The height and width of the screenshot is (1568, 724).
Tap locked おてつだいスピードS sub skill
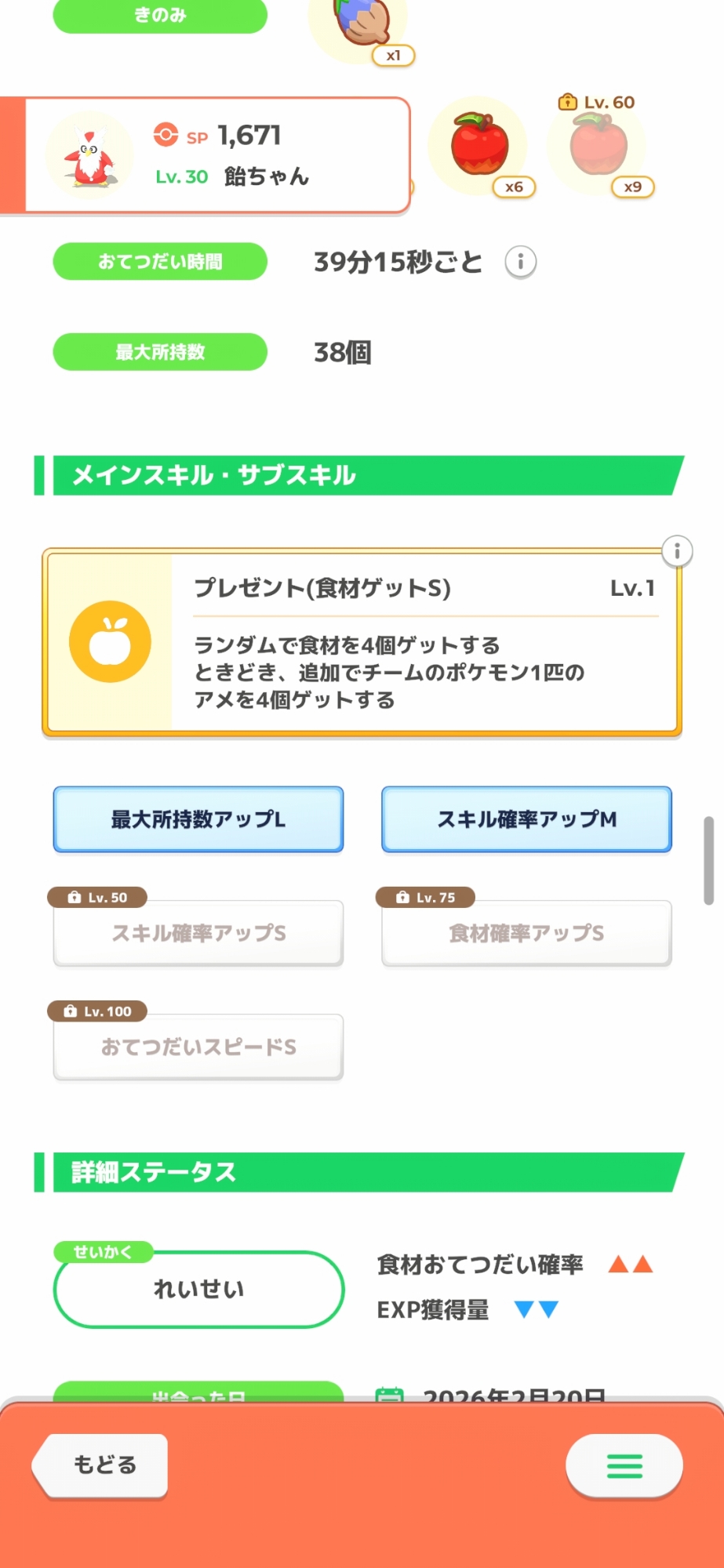[x=198, y=1047]
